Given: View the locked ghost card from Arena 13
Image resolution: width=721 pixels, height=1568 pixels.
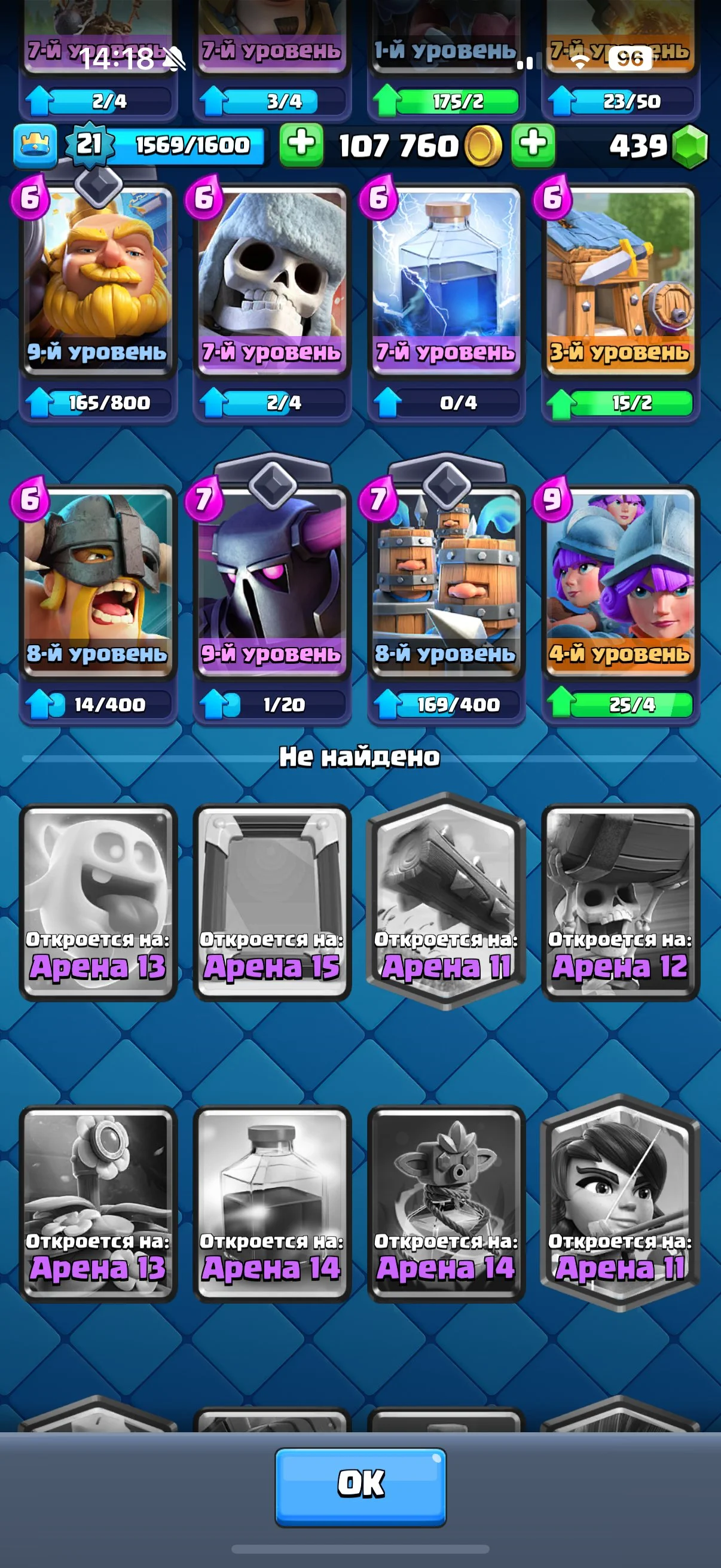Looking at the screenshot, I should 98,901.
